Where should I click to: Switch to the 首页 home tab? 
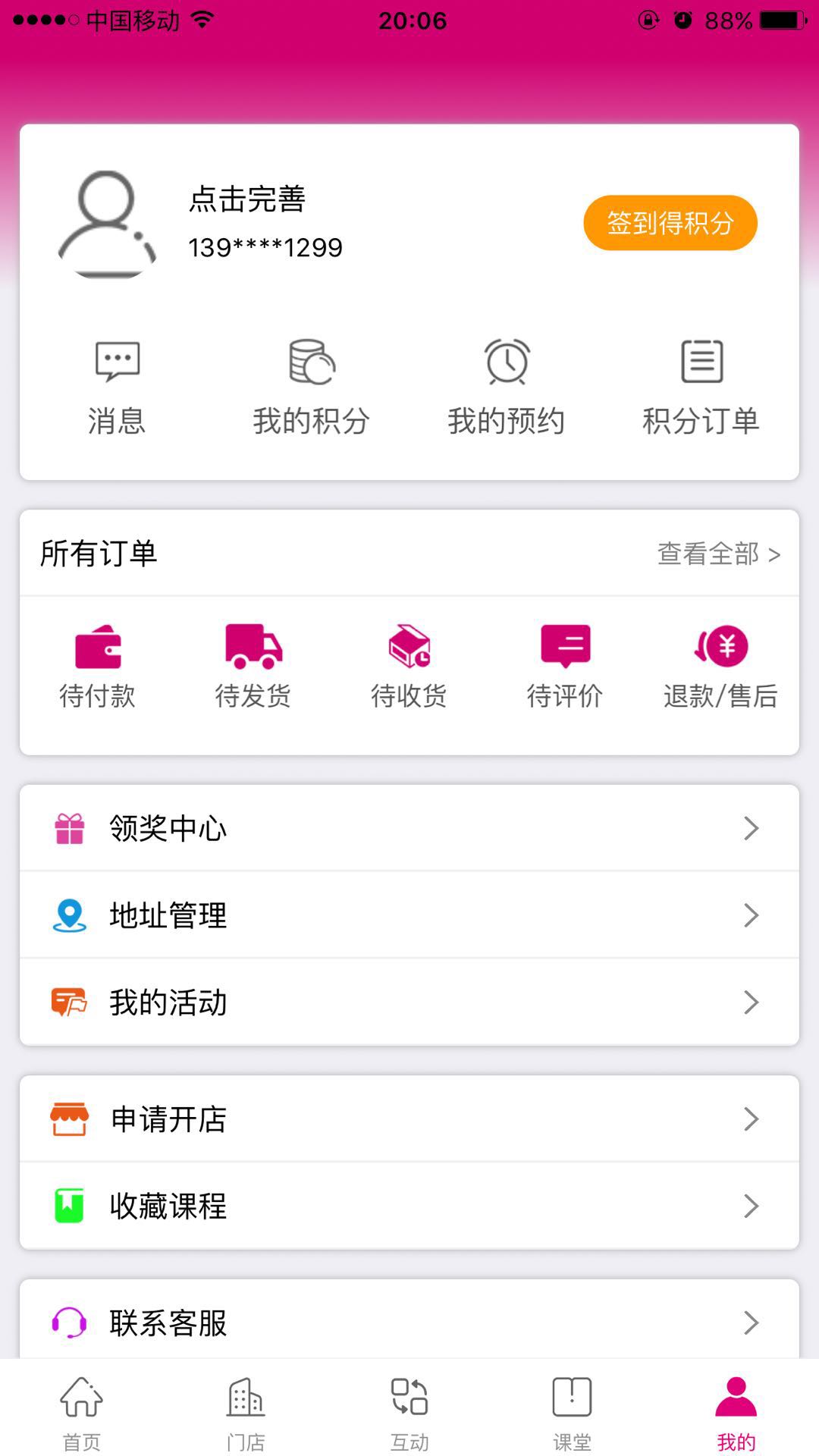pyautogui.click(x=82, y=1412)
